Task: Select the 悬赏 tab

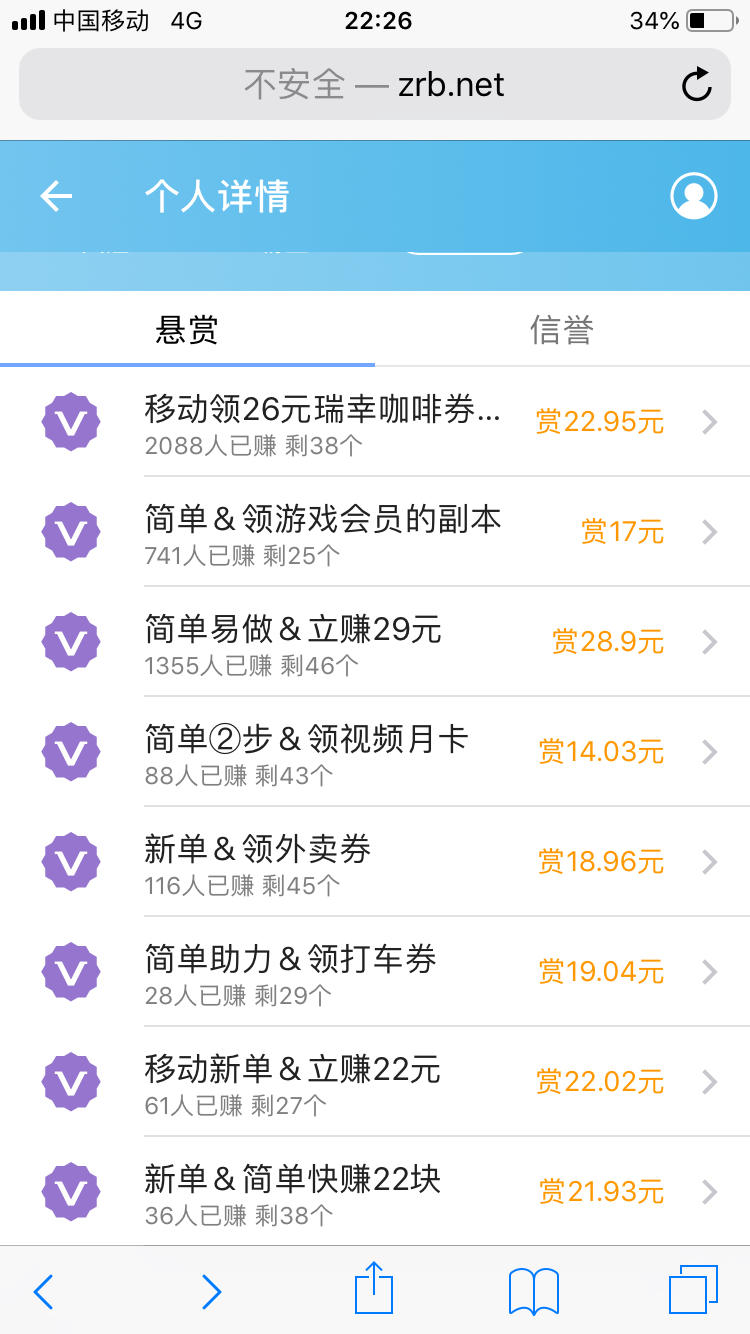Action: [187, 330]
